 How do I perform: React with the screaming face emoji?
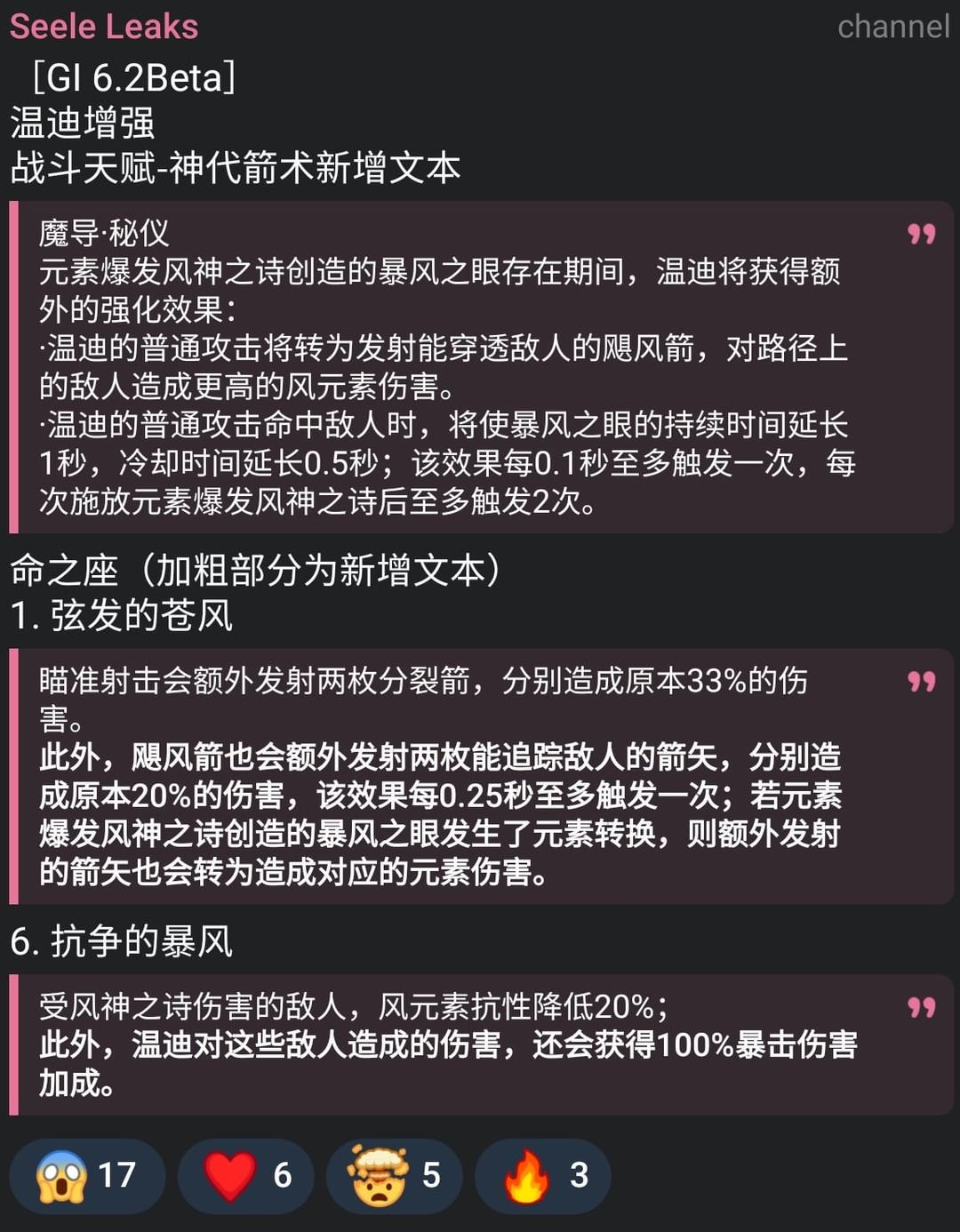(86, 1175)
